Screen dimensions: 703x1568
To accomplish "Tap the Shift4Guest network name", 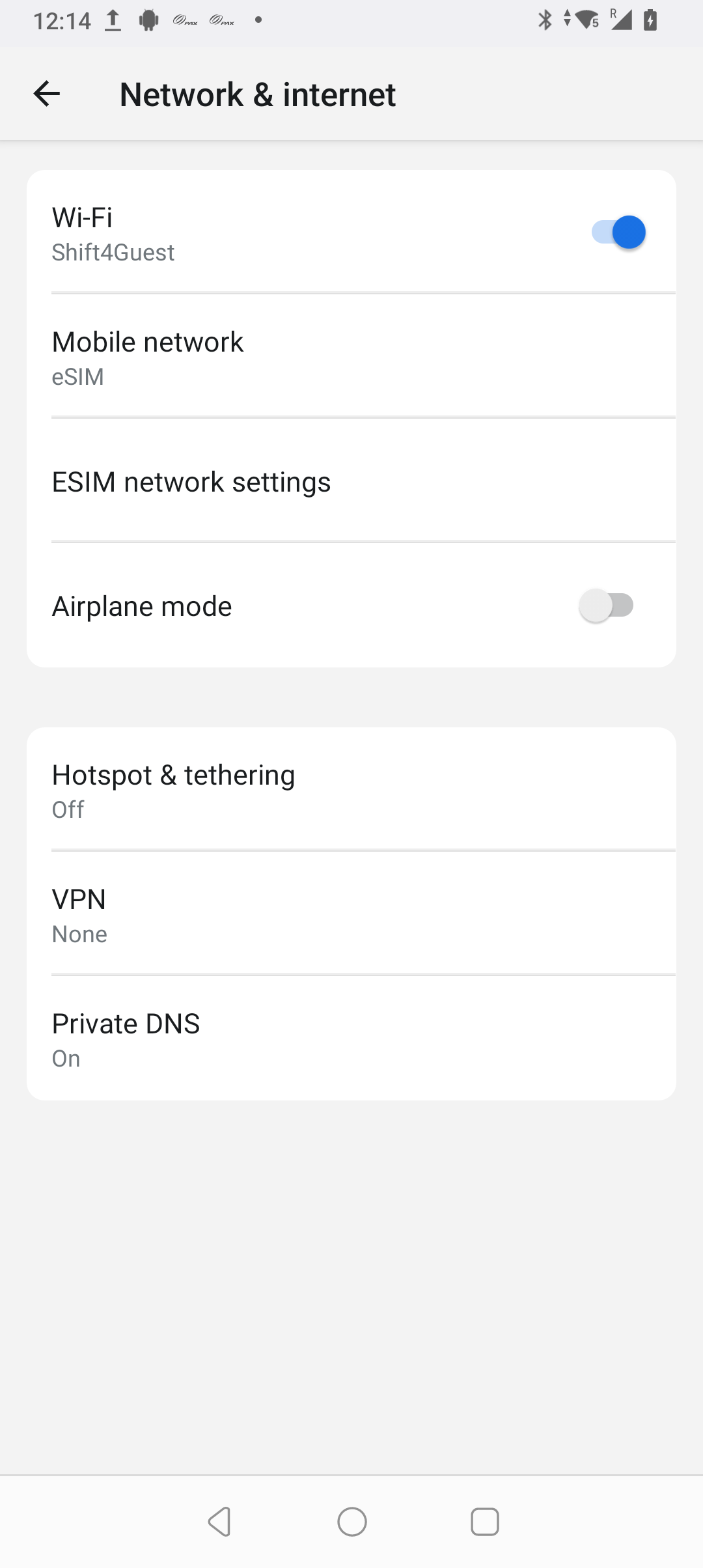I will tap(113, 253).
